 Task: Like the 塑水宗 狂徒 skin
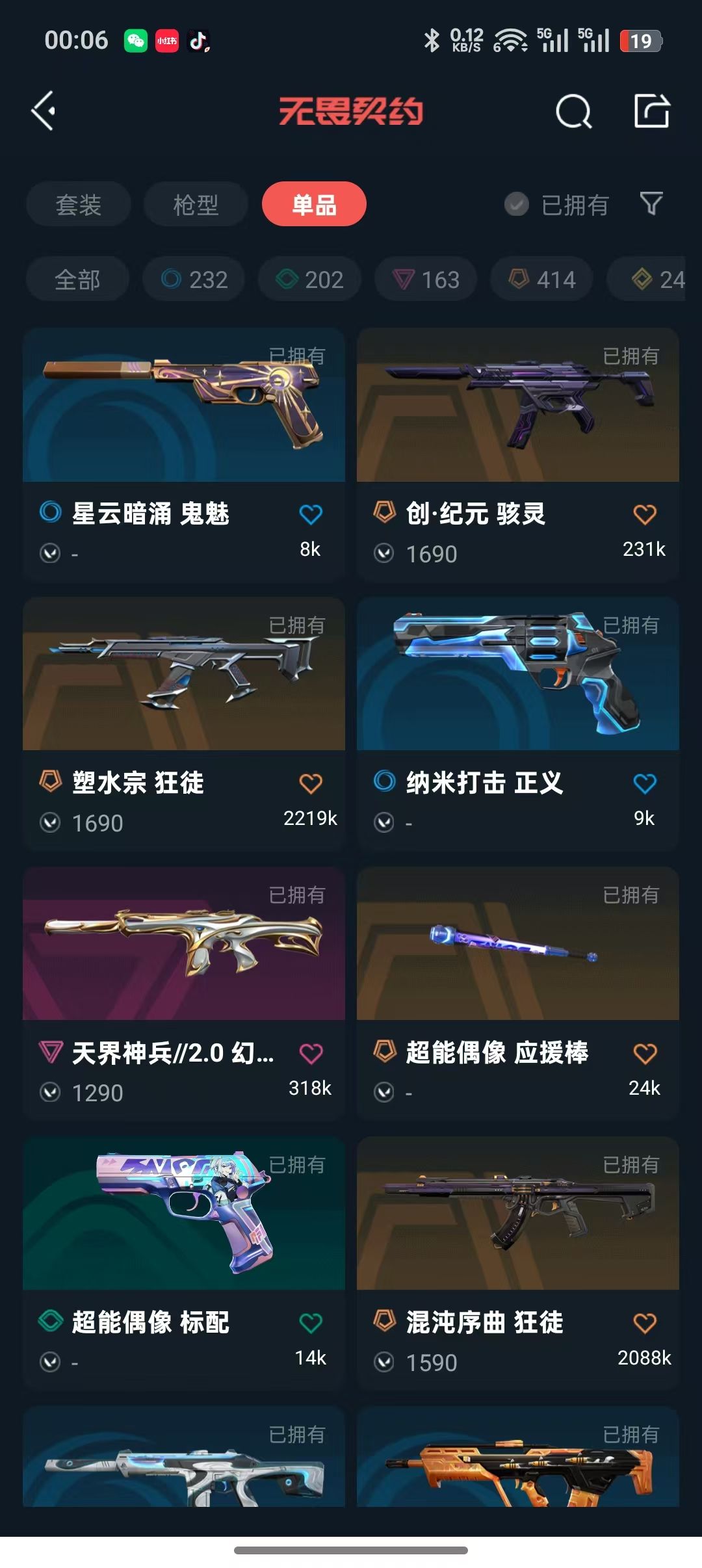click(x=311, y=784)
